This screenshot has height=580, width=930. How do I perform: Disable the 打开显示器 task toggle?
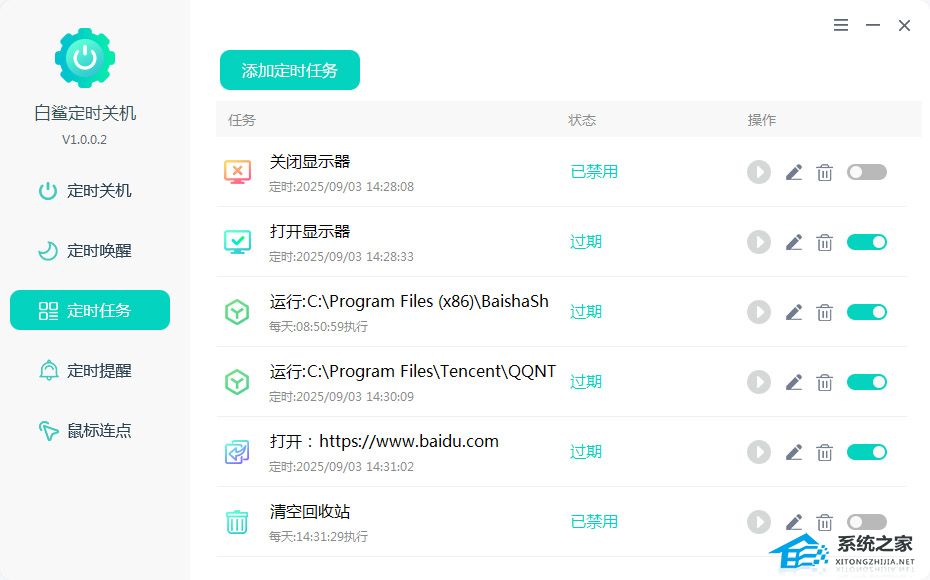pyautogui.click(x=866, y=242)
